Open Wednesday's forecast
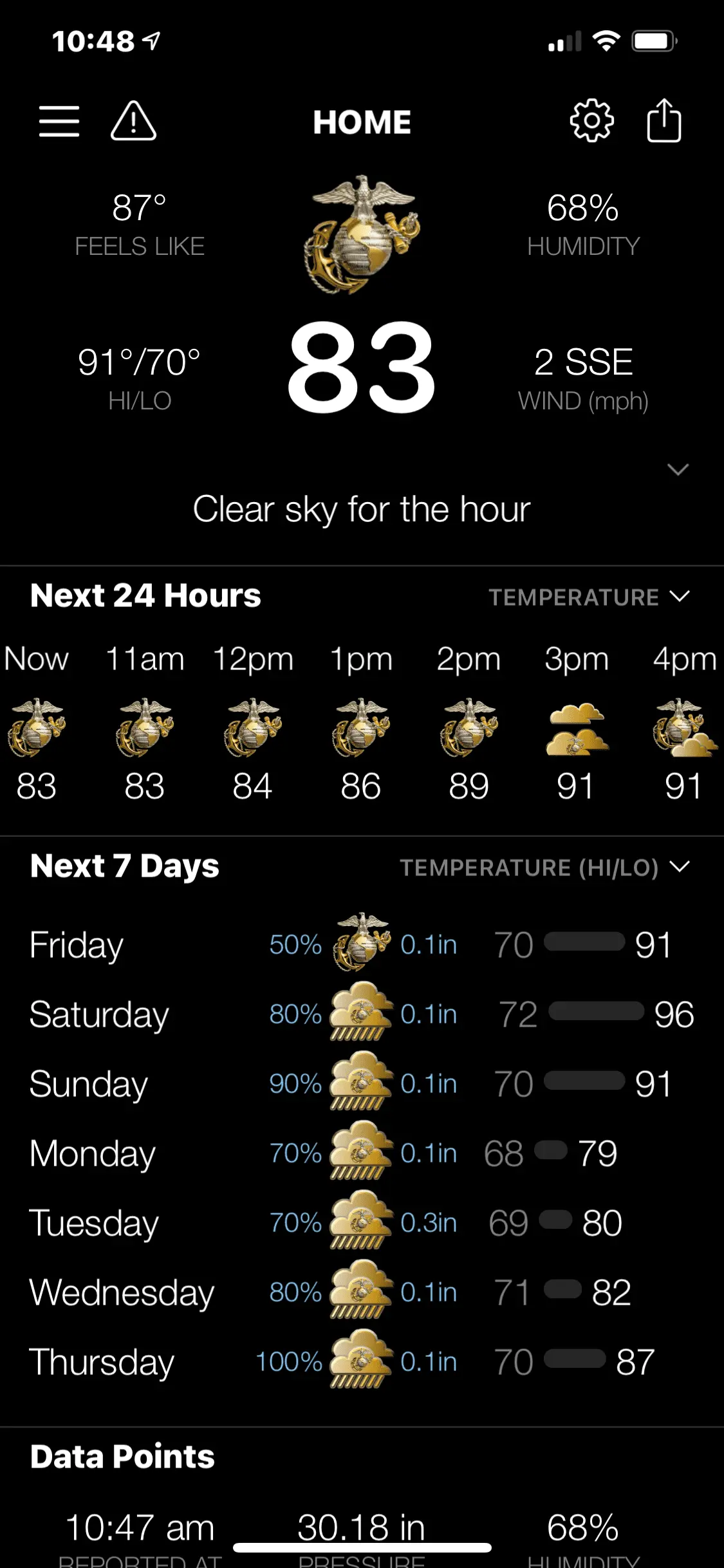This screenshot has height=1568, width=724. [x=362, y=1292]
